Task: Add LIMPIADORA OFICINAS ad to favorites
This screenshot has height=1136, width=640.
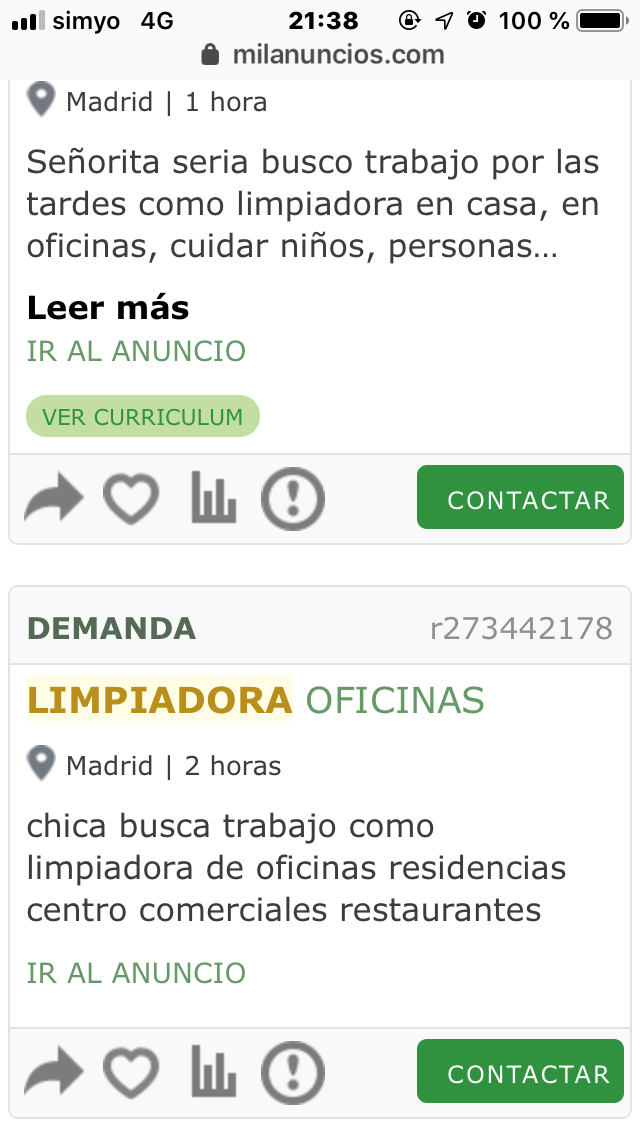Action: point(131,1074)
